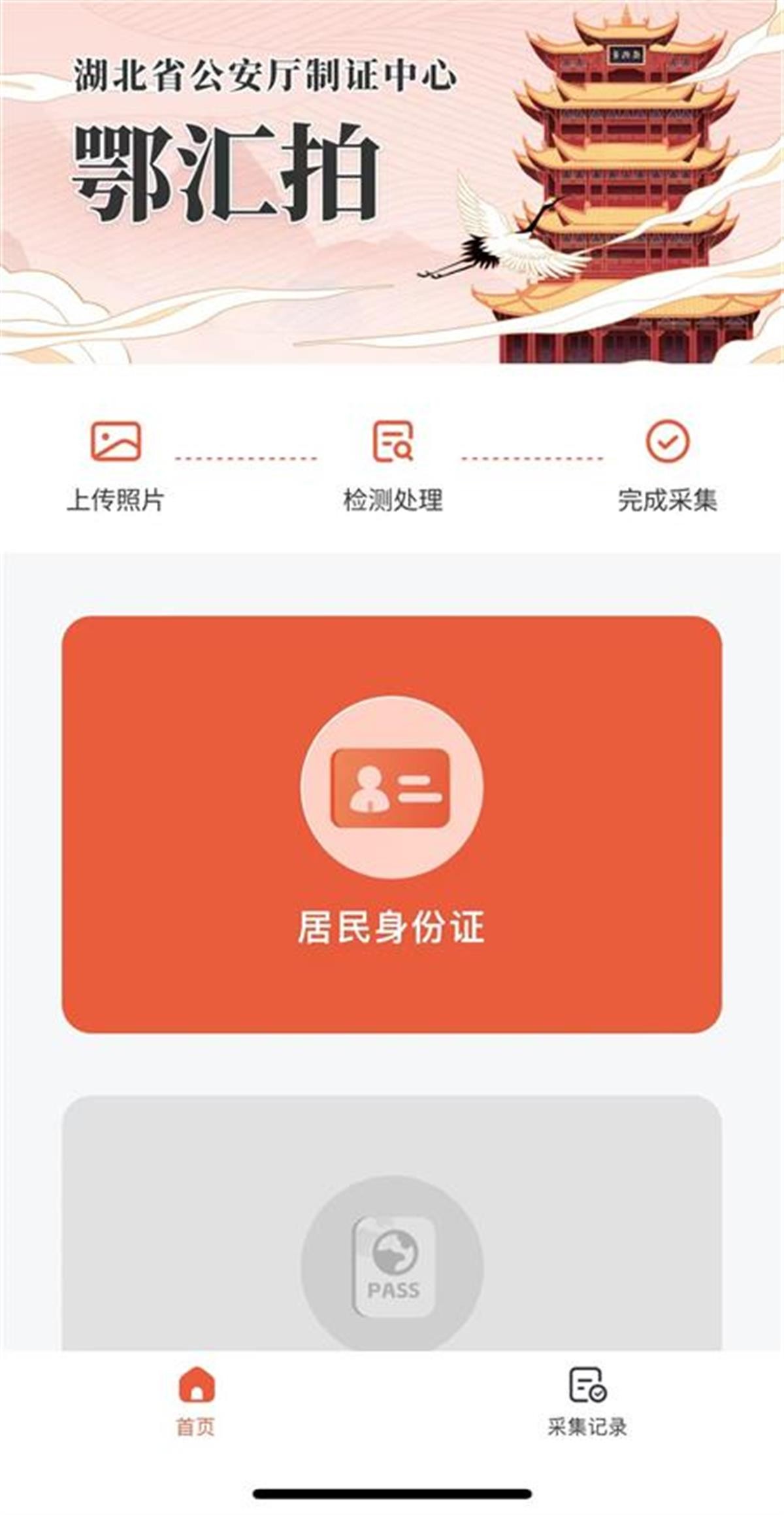Open the 采集记录 tab
This screenshot has width=784, height=1515.
click(587, 1400)
